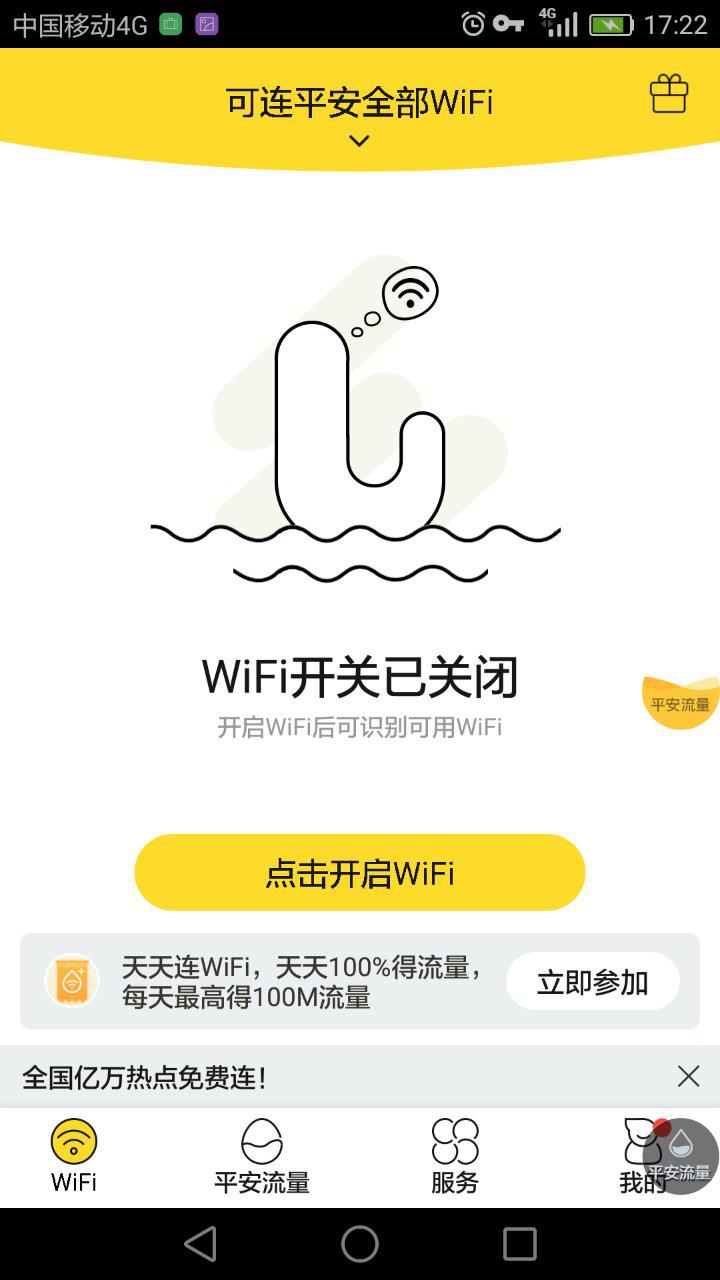This screenshot has width=720, height=1280.
Task: Switch to the WiFi tab
Action: point(74,1156)
